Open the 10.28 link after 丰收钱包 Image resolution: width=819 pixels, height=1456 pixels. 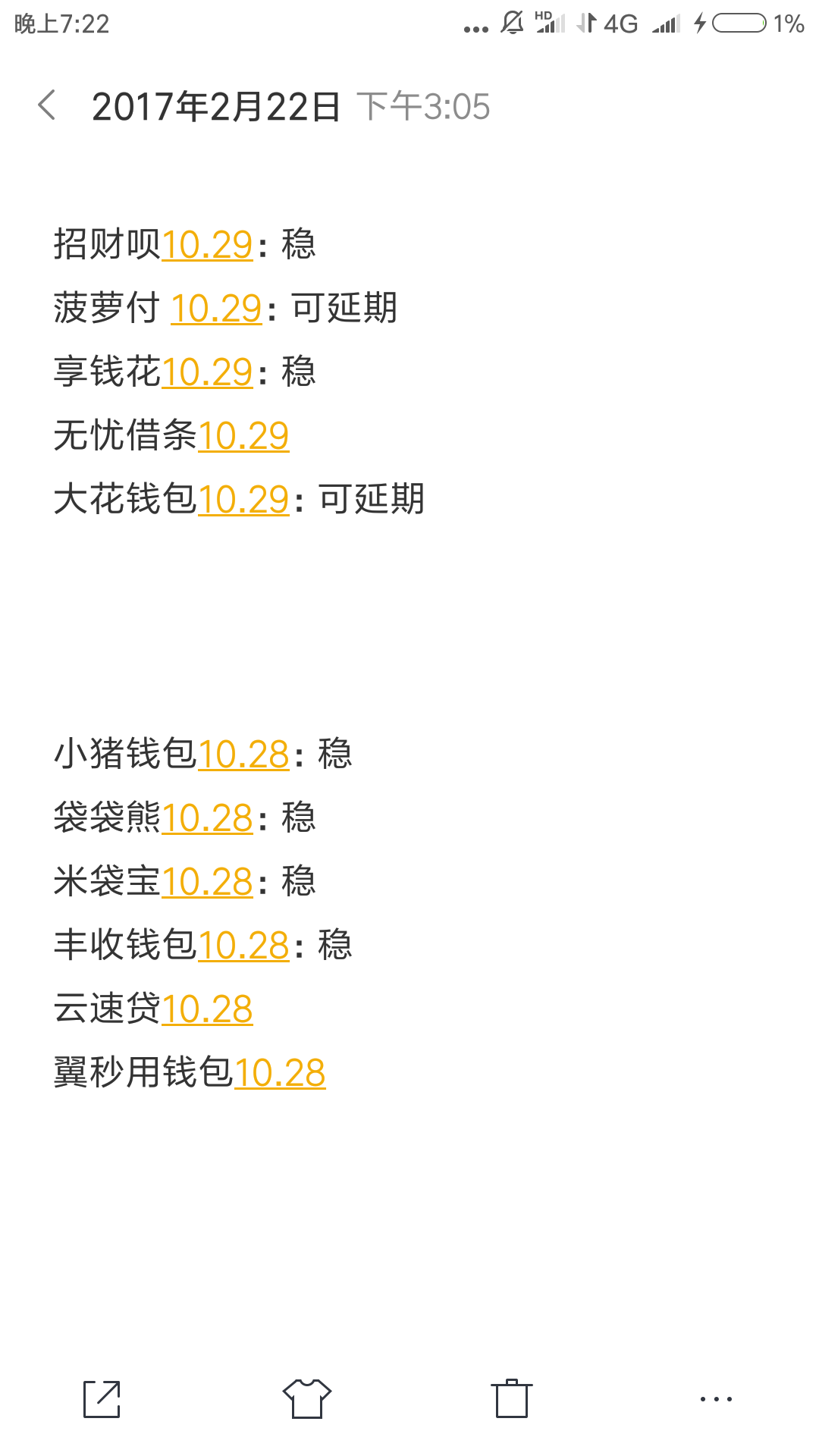[x=243, y=946]
